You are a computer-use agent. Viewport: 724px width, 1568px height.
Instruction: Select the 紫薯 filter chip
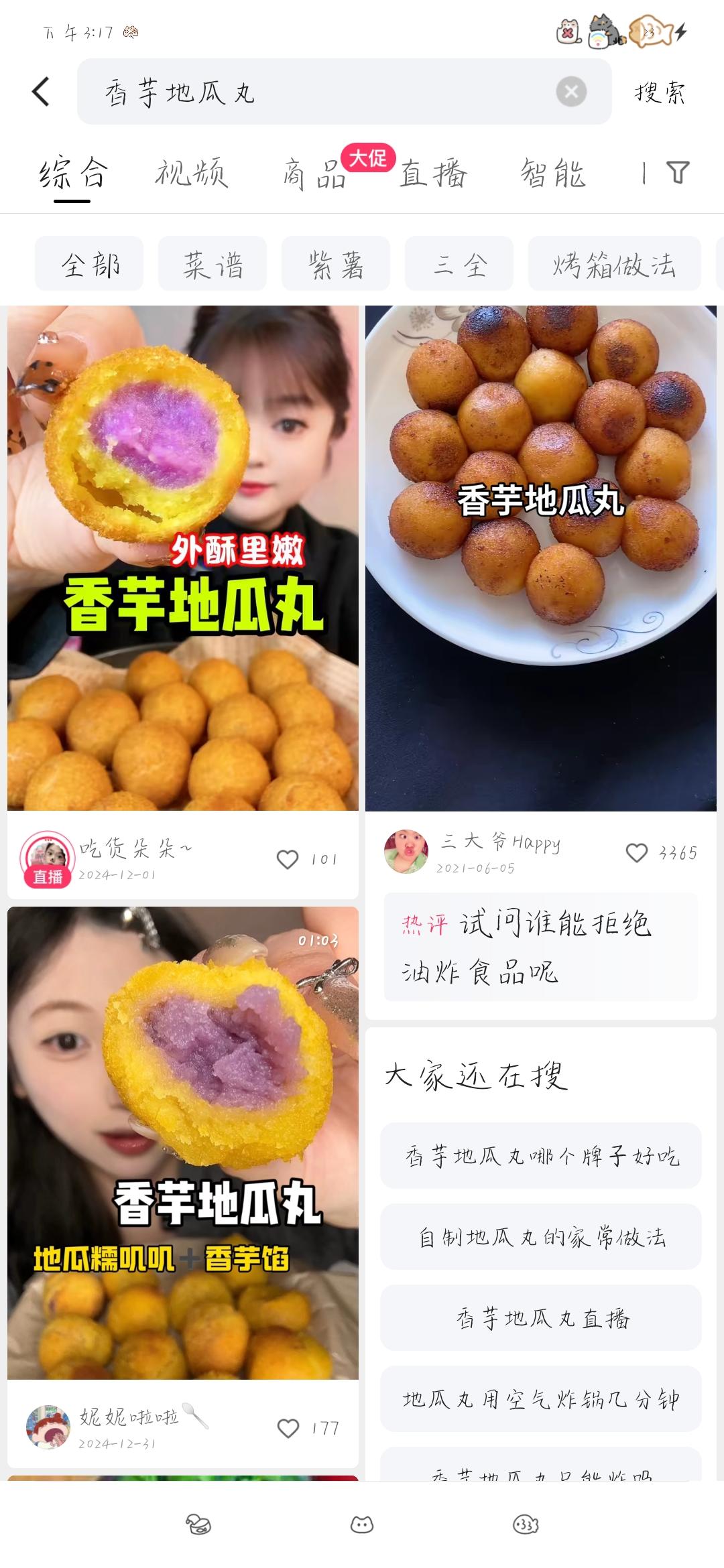(x=335, y=264)
